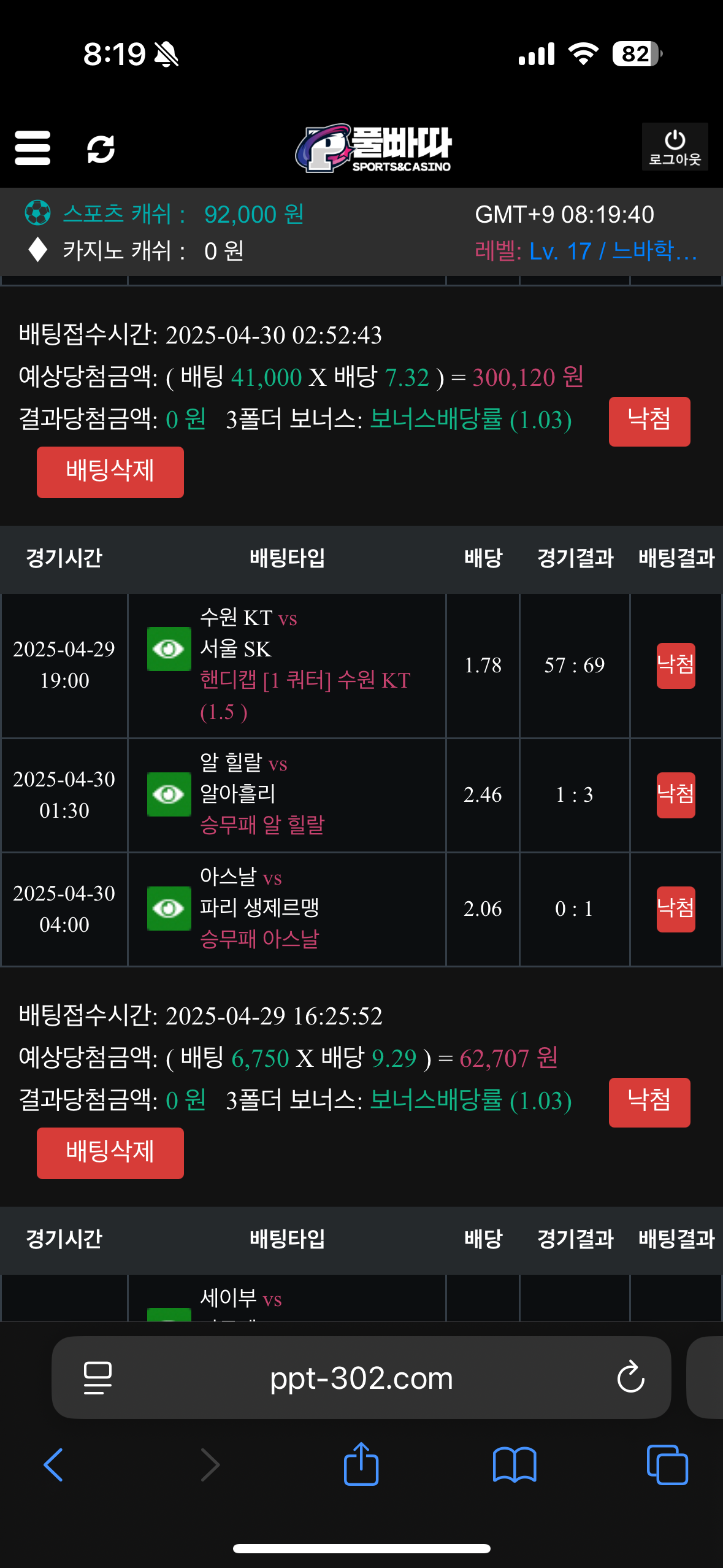Open the hamburger menu
Screen dimensions: 723x1568
[33, 148]
